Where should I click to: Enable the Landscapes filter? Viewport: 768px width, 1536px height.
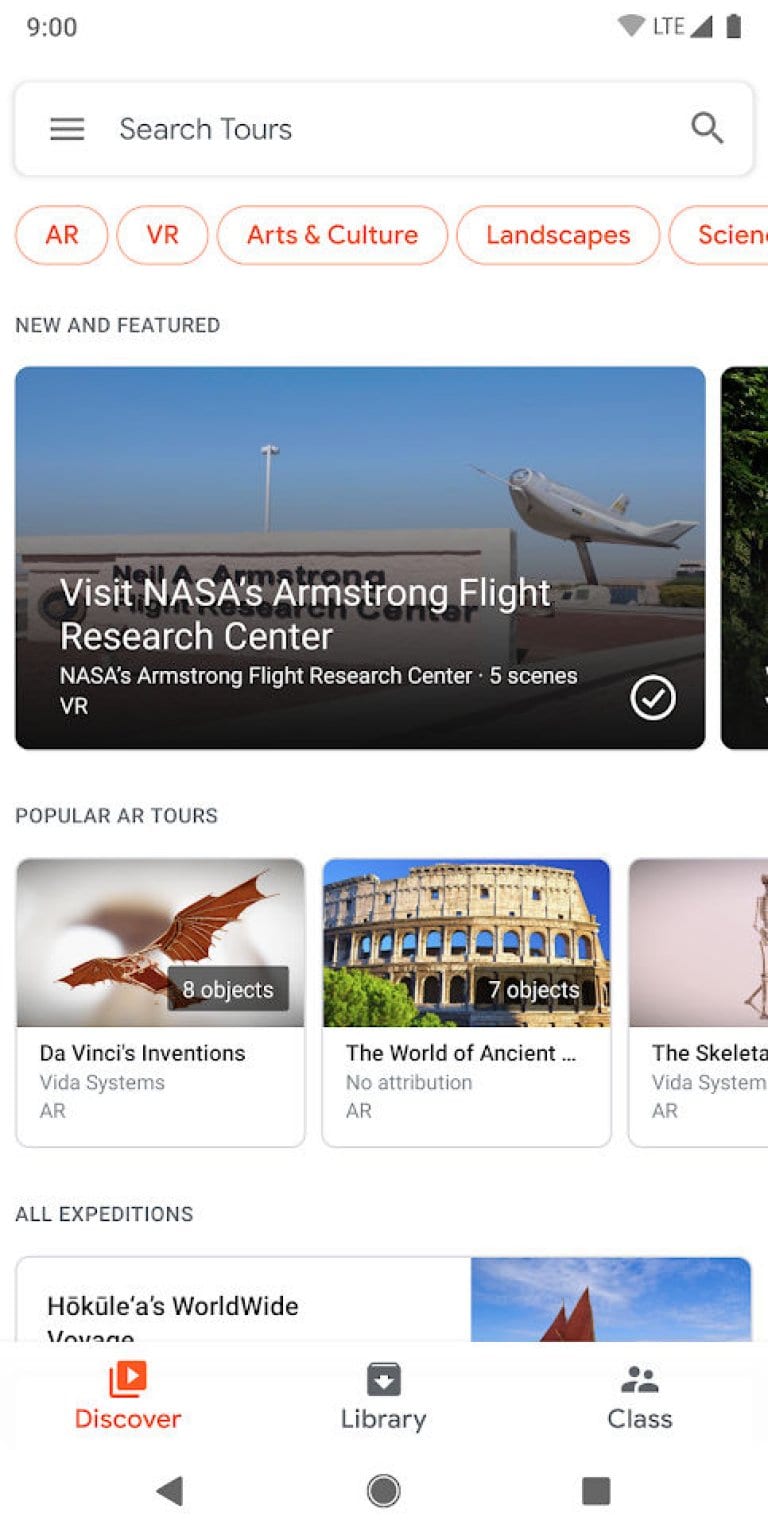[x=557, y=235]
